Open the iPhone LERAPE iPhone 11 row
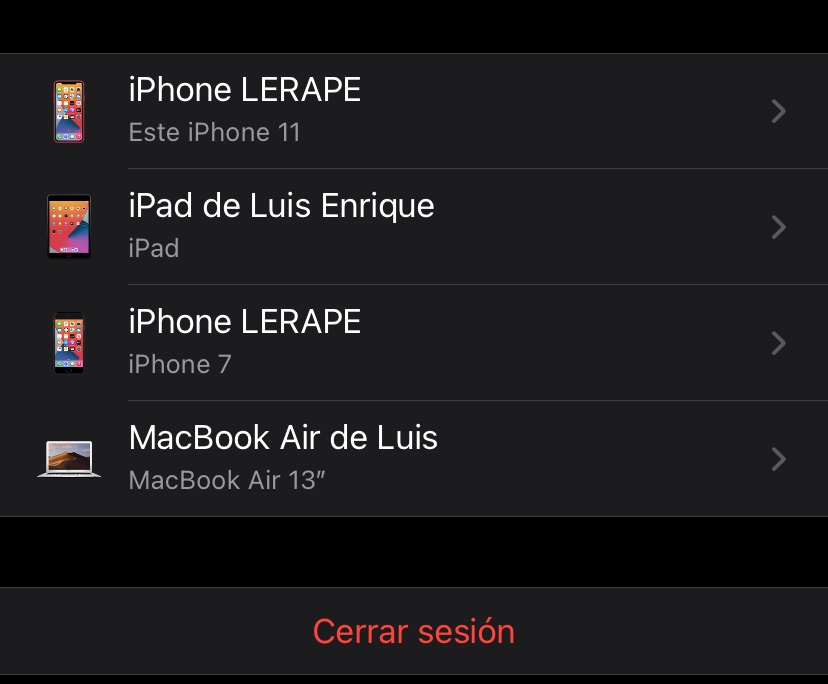This screenshot has width=828, height=684. 414,111
